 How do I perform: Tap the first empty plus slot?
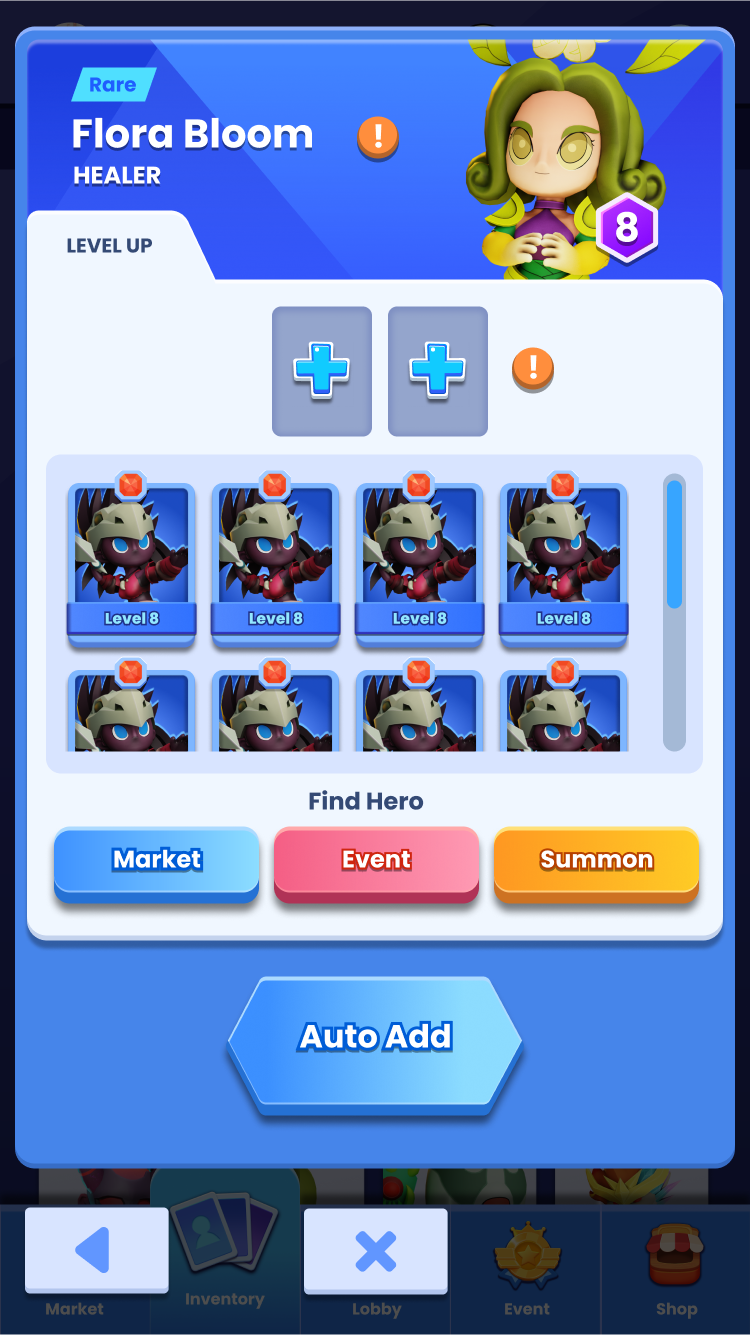click(x=322, y=371)
